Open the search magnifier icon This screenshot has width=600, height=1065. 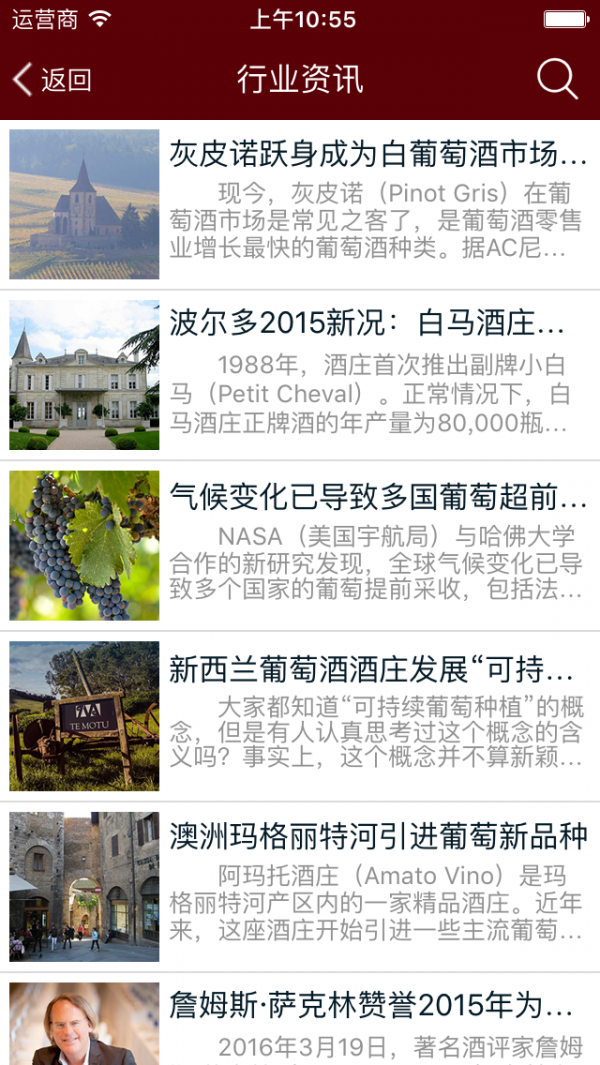coord(557,79)
